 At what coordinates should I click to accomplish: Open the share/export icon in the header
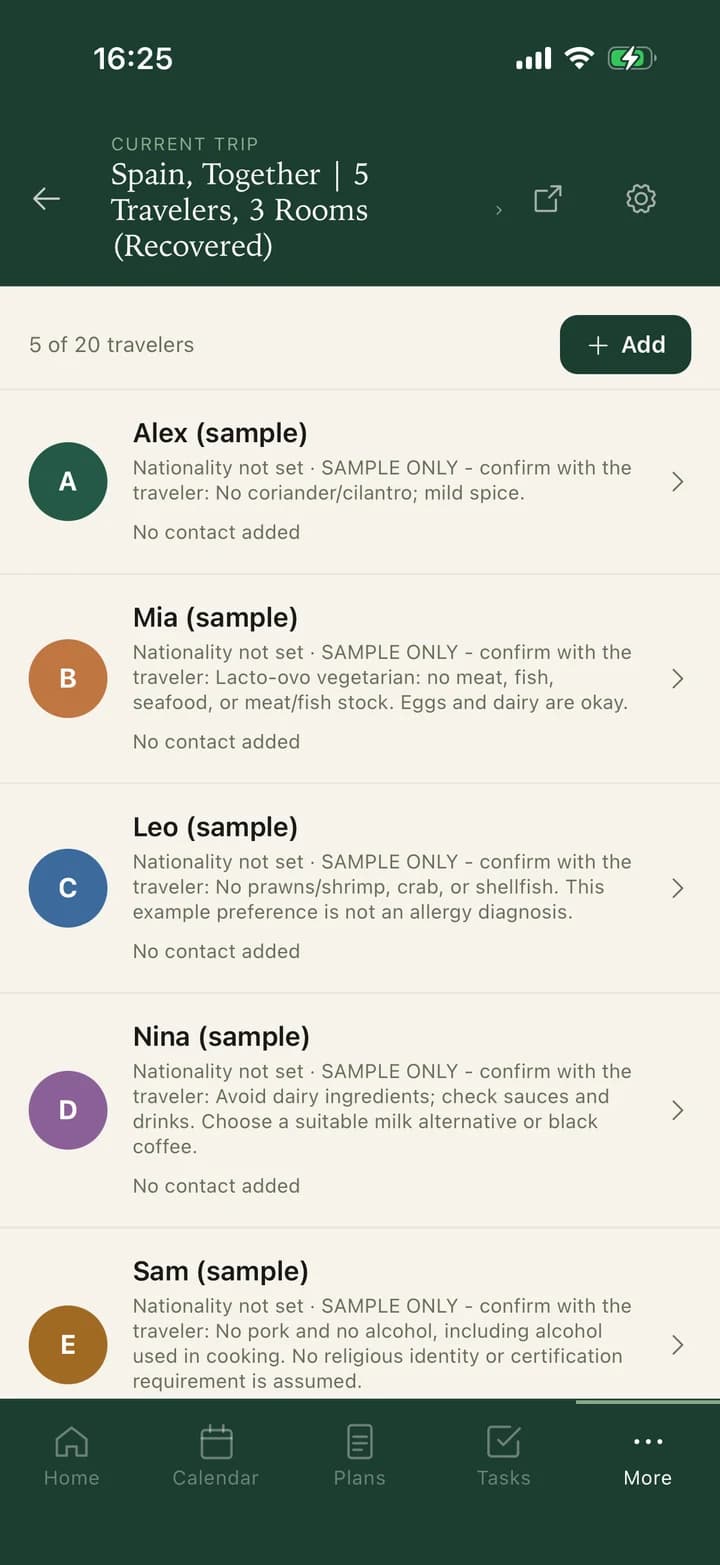[x=548, y=198]
